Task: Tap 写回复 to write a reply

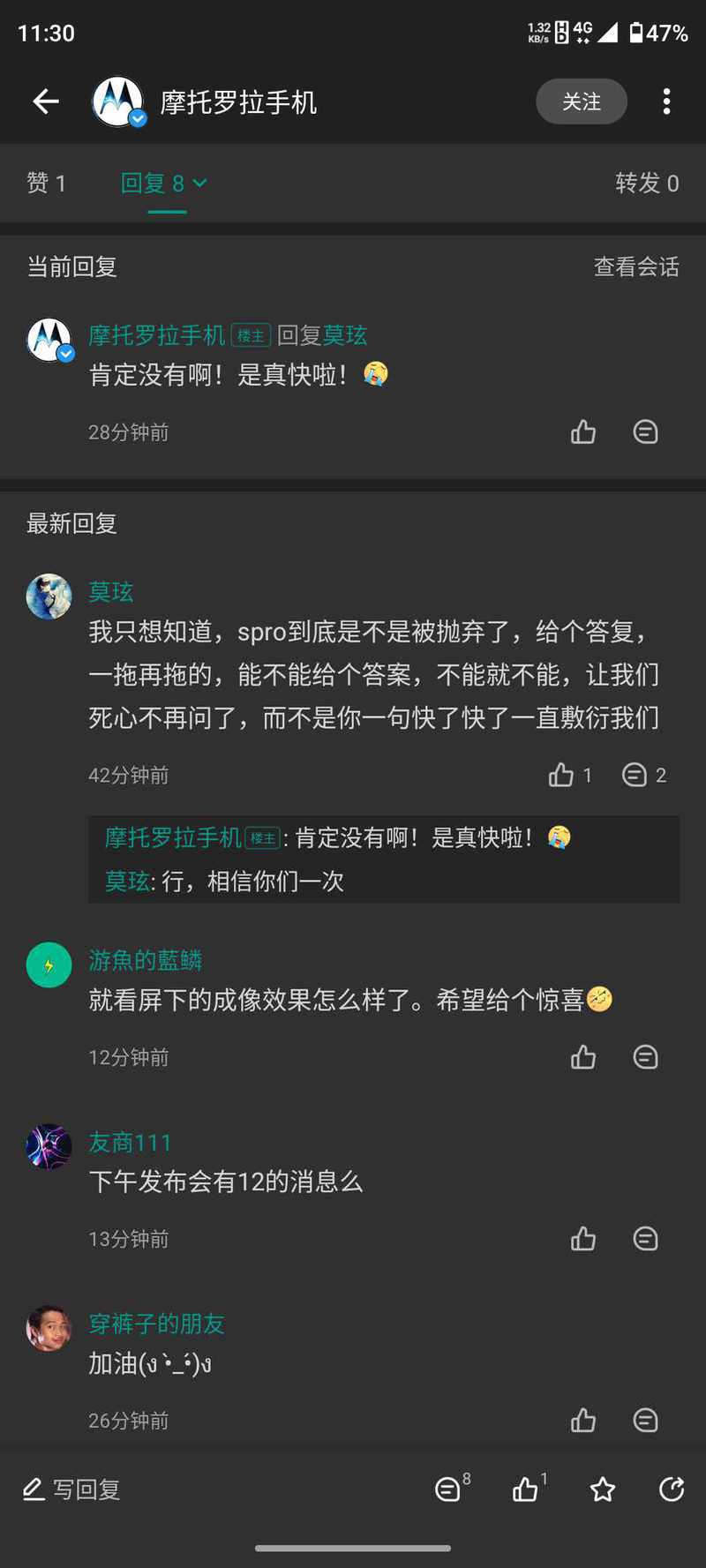Action: 72,1489
